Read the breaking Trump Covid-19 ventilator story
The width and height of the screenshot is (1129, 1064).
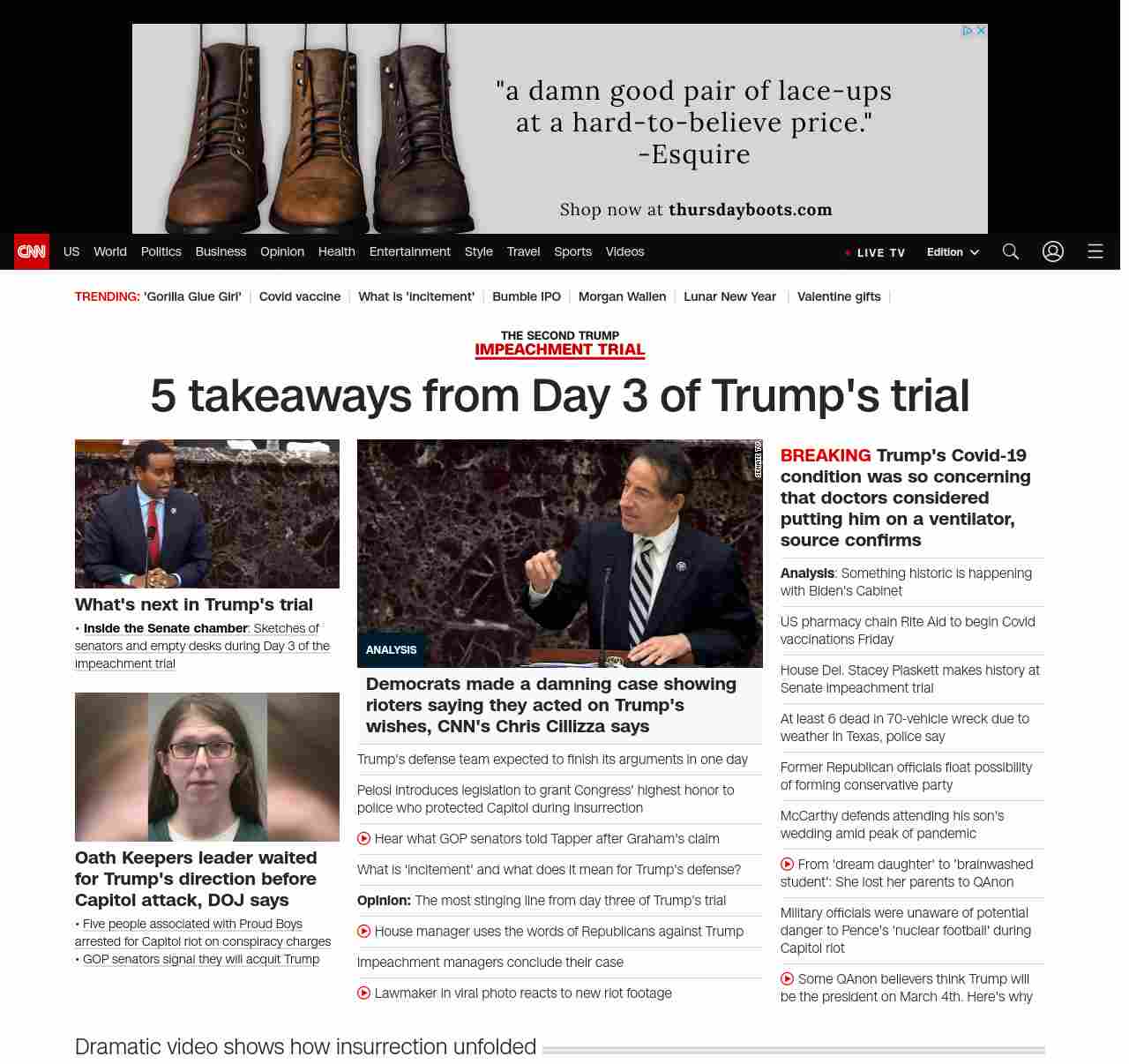(x=905, y=498)
